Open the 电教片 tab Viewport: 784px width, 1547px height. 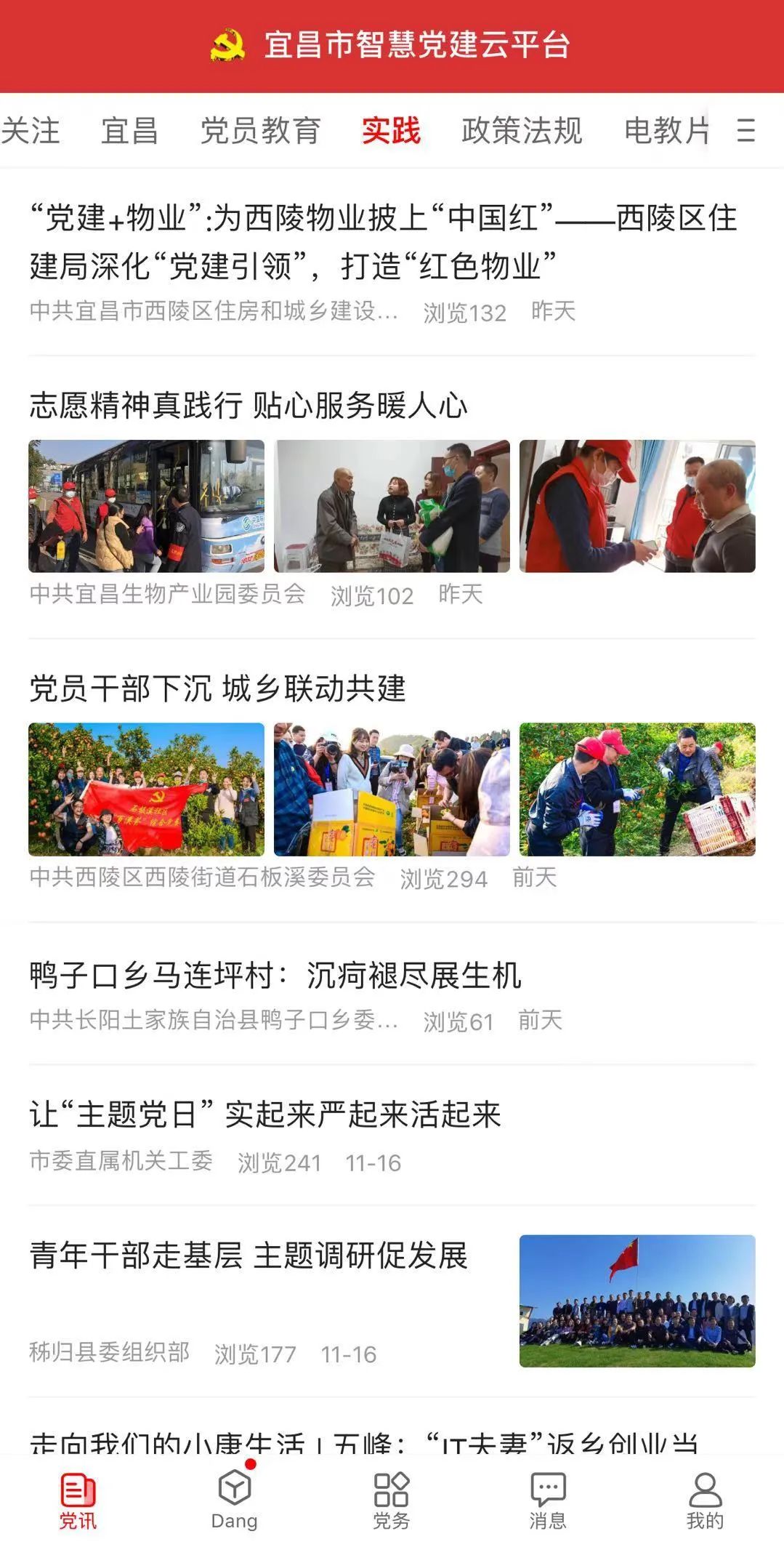coord(663,132)
